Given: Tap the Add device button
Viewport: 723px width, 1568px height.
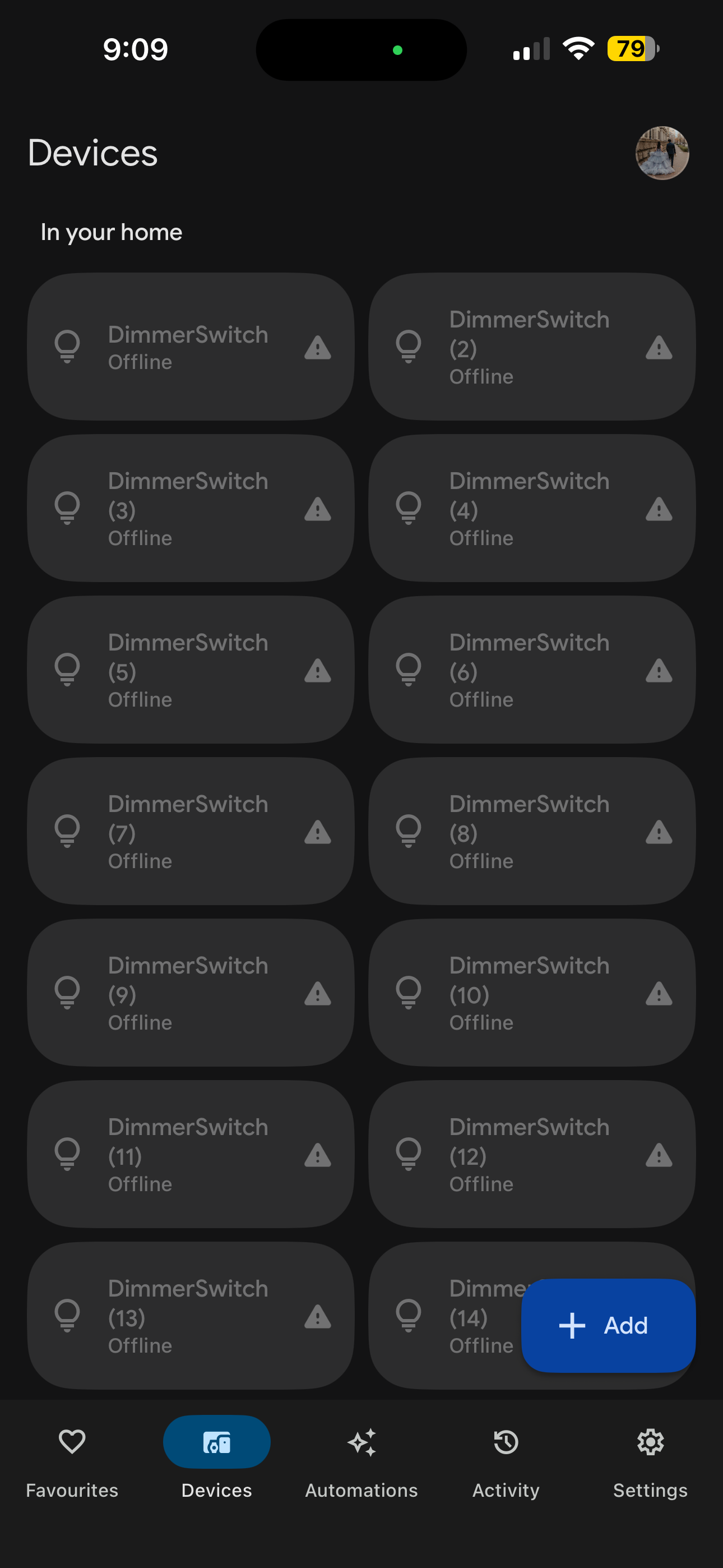Looking at the screenshot, I should click(x=608, y=1325).
